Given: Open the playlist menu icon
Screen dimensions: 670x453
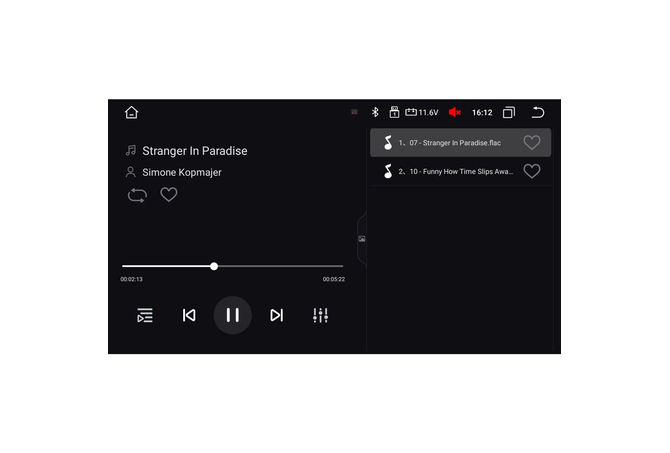Looking at the screenshot, I should coord(145,315).
